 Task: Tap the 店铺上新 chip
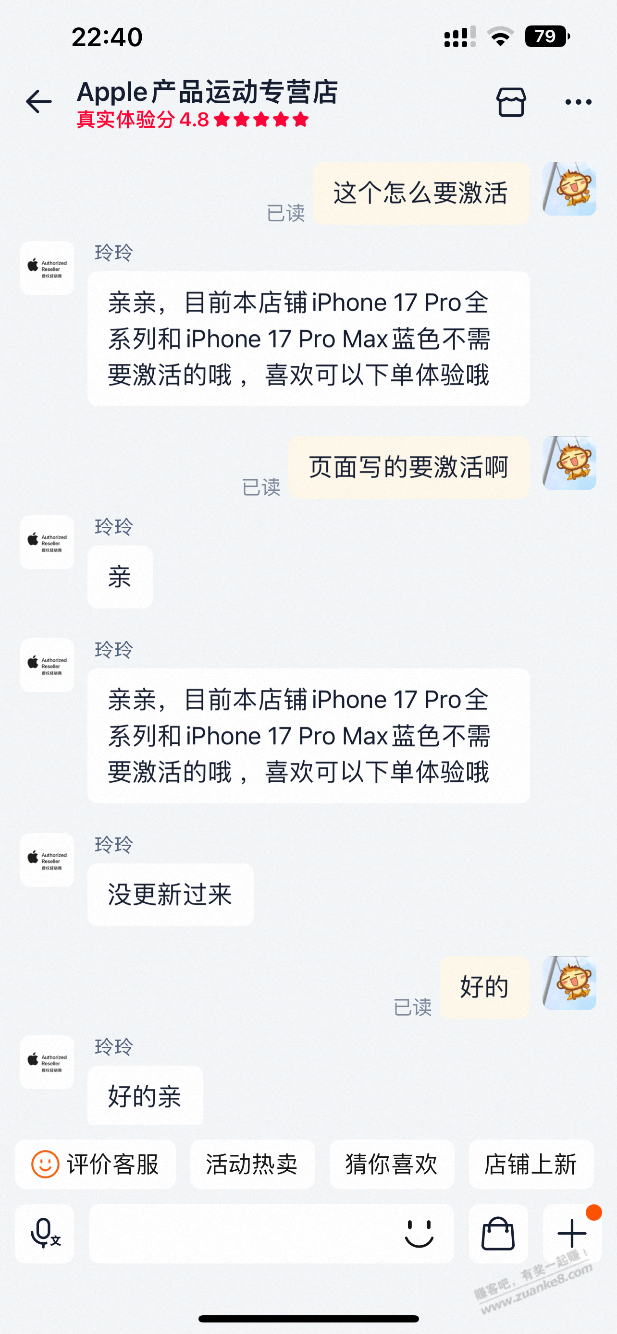coord(530,1164)
